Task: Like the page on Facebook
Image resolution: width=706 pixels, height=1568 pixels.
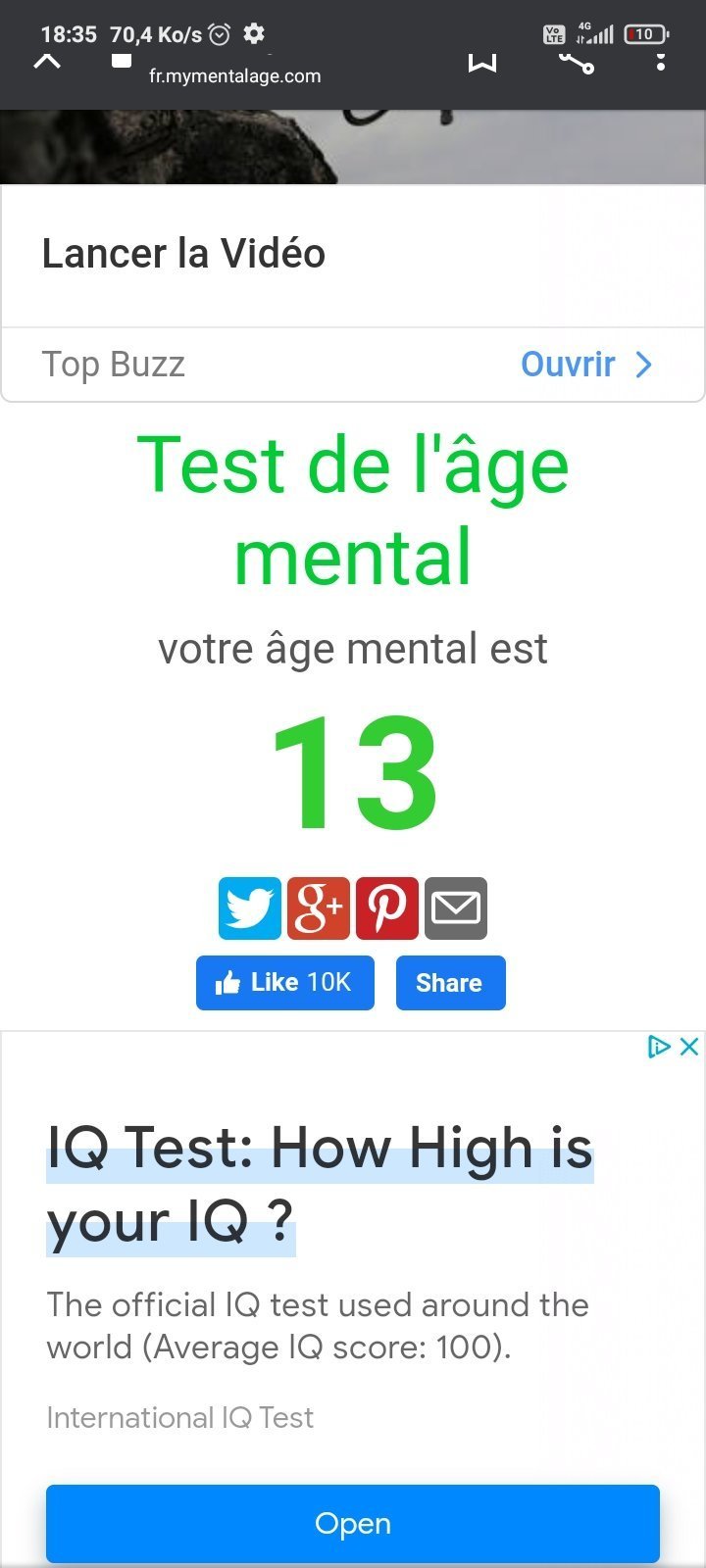Action: [284, 983]
